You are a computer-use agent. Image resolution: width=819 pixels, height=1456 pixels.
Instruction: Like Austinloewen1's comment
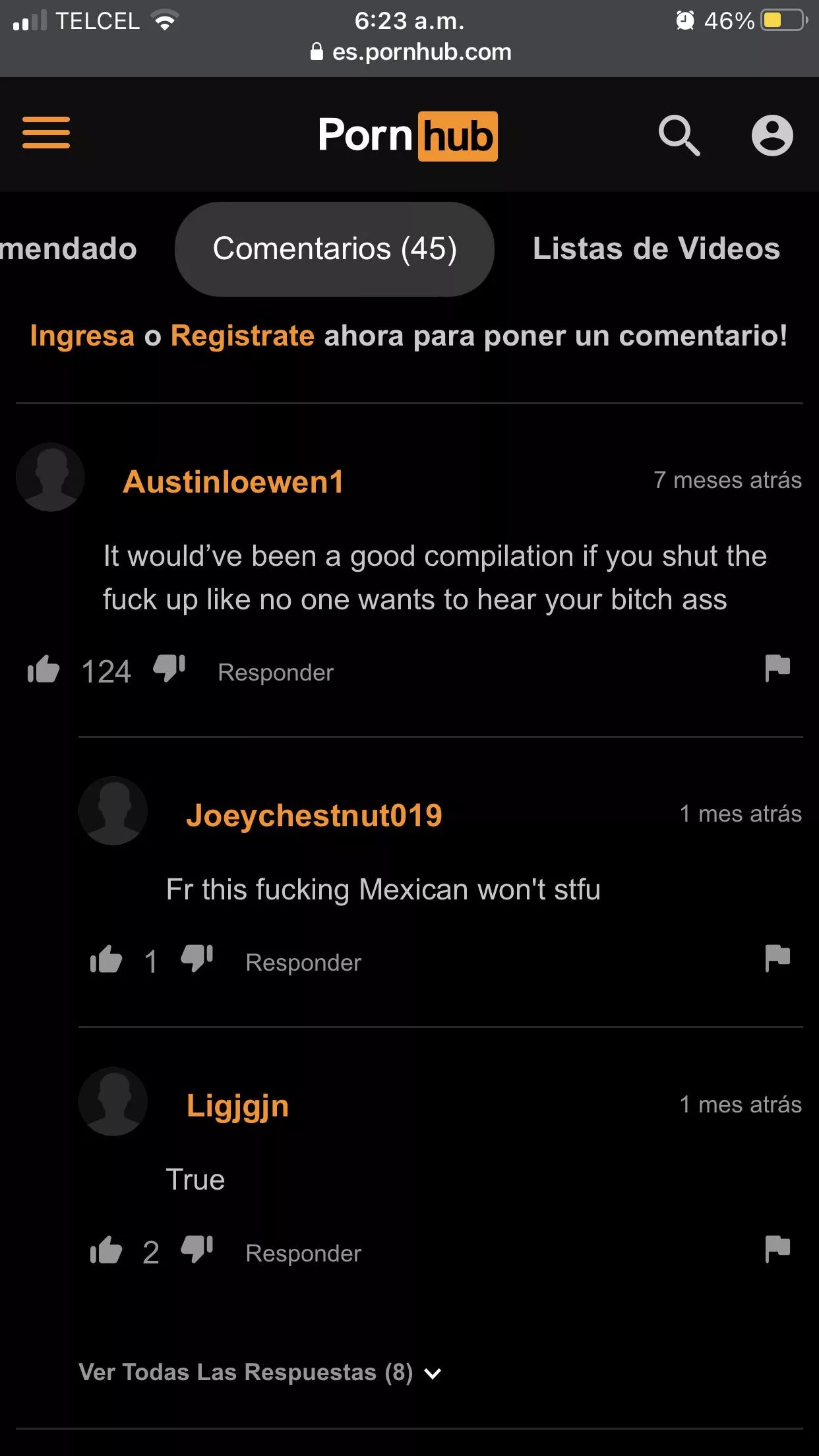click(44, 670)
